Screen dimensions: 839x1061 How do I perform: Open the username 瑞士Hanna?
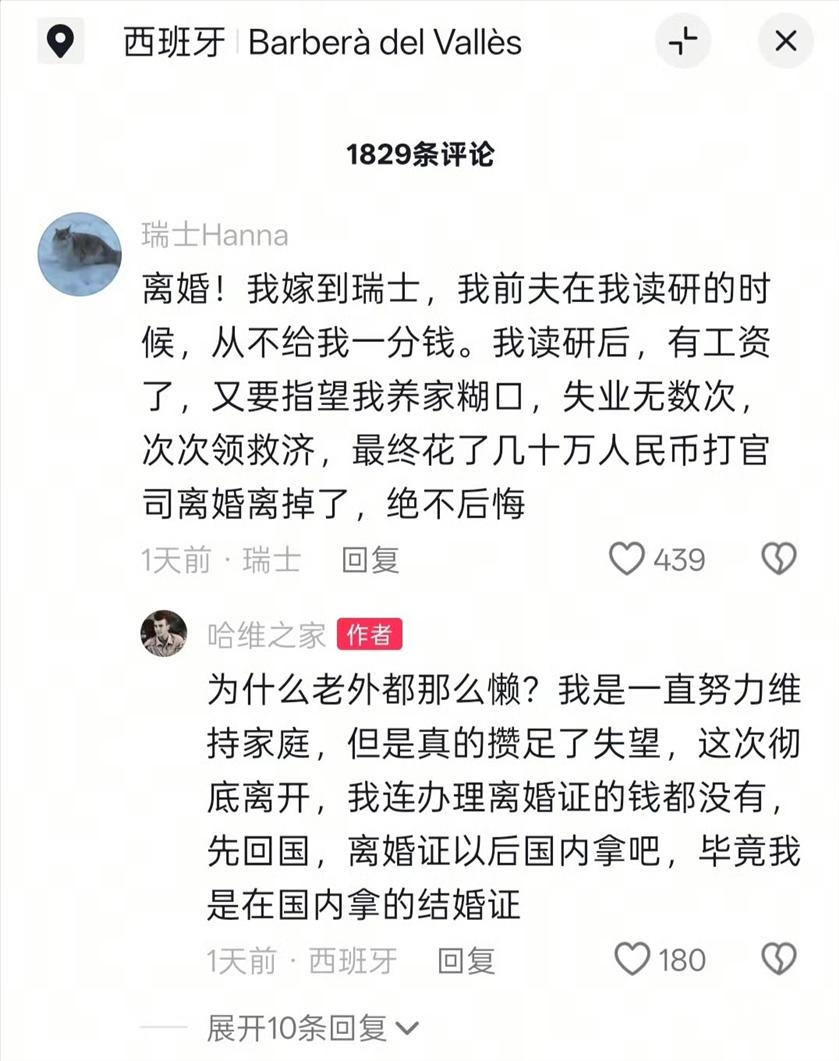pos(214,235)
